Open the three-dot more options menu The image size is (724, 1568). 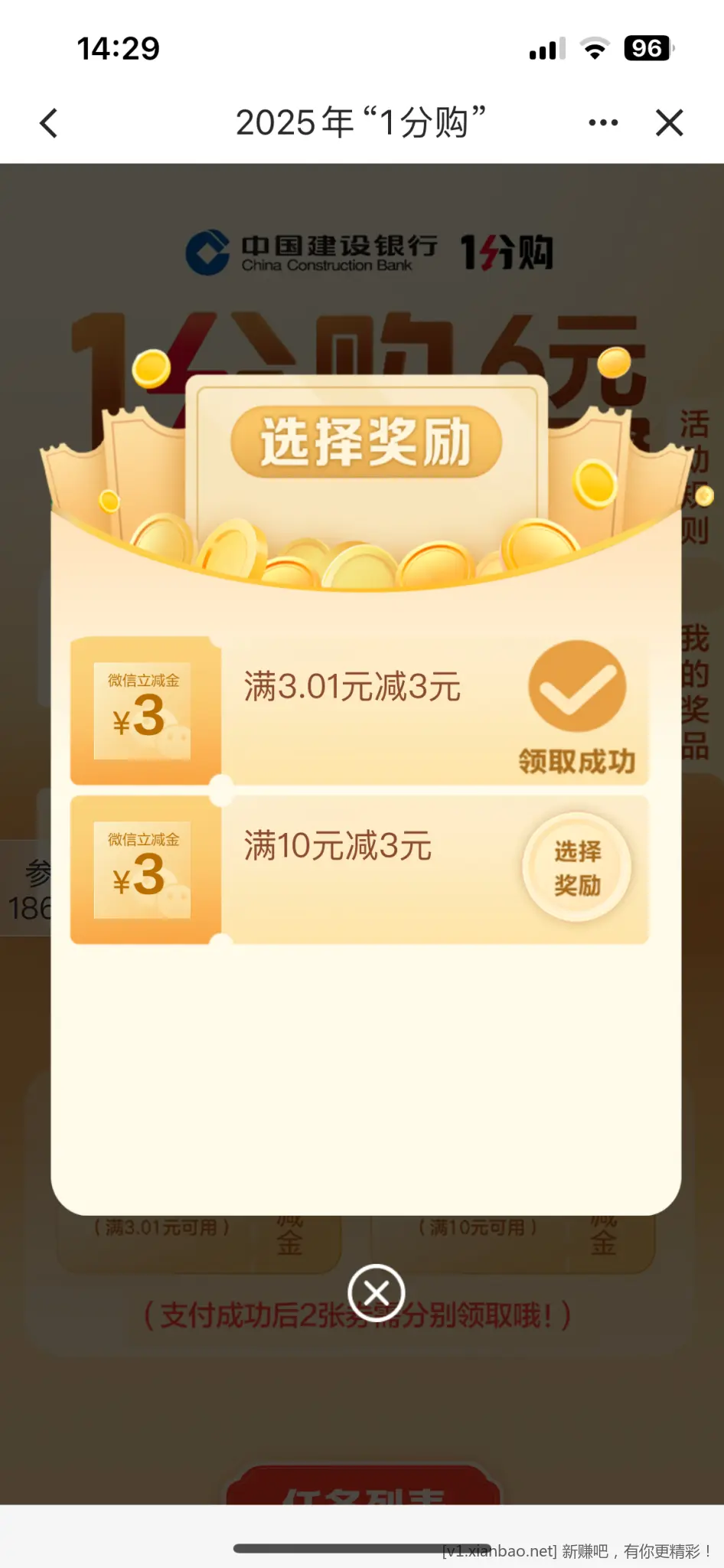(x=603, y=122)
